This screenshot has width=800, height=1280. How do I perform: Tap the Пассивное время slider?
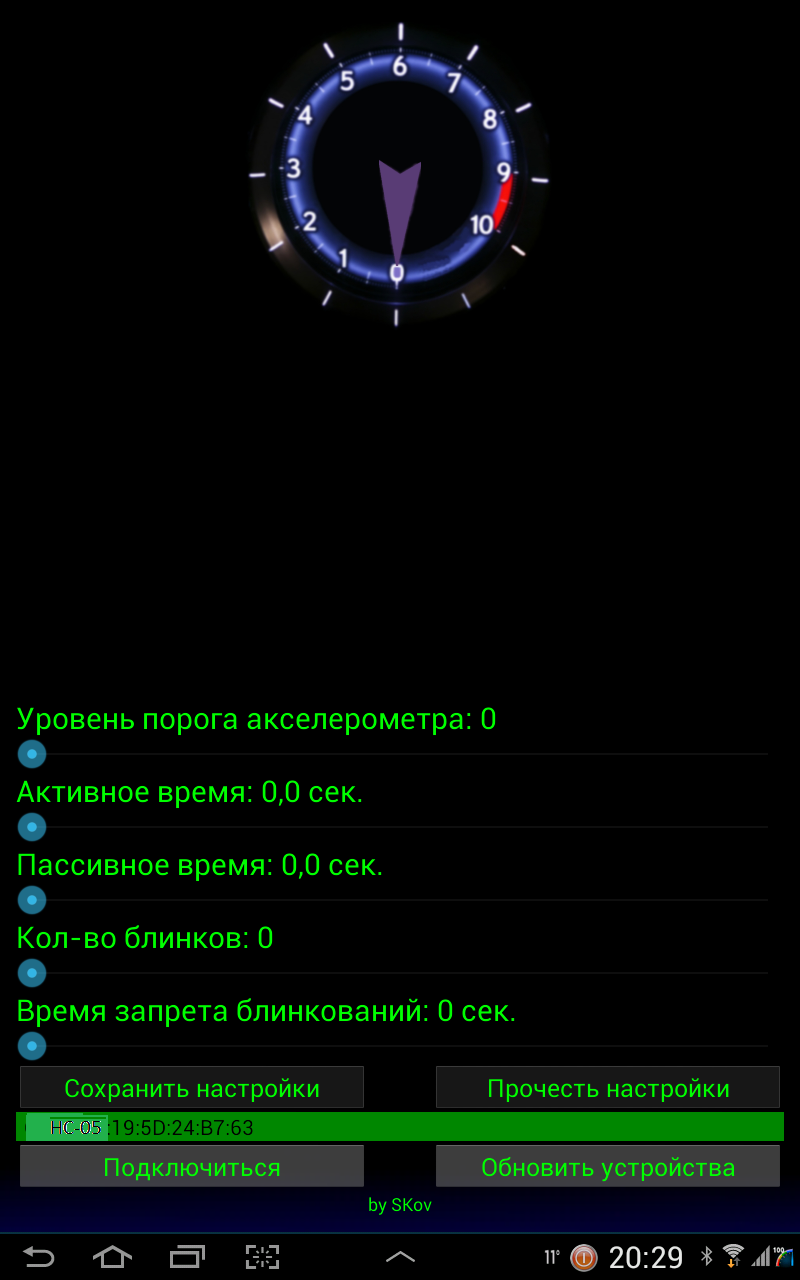pyautogui.click(x=32, y=900)
